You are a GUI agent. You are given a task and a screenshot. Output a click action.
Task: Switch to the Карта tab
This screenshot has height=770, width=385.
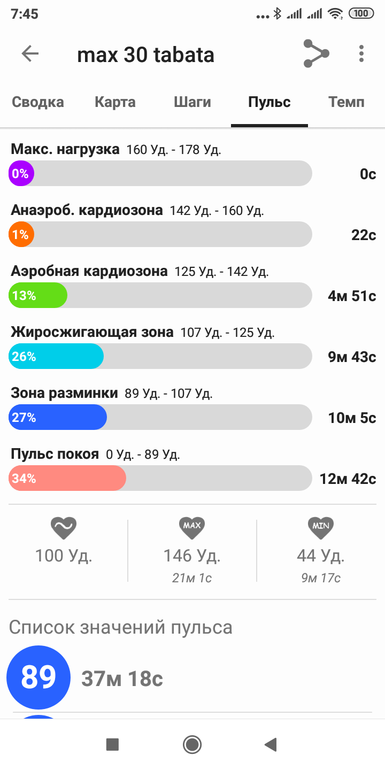(115, 103)
